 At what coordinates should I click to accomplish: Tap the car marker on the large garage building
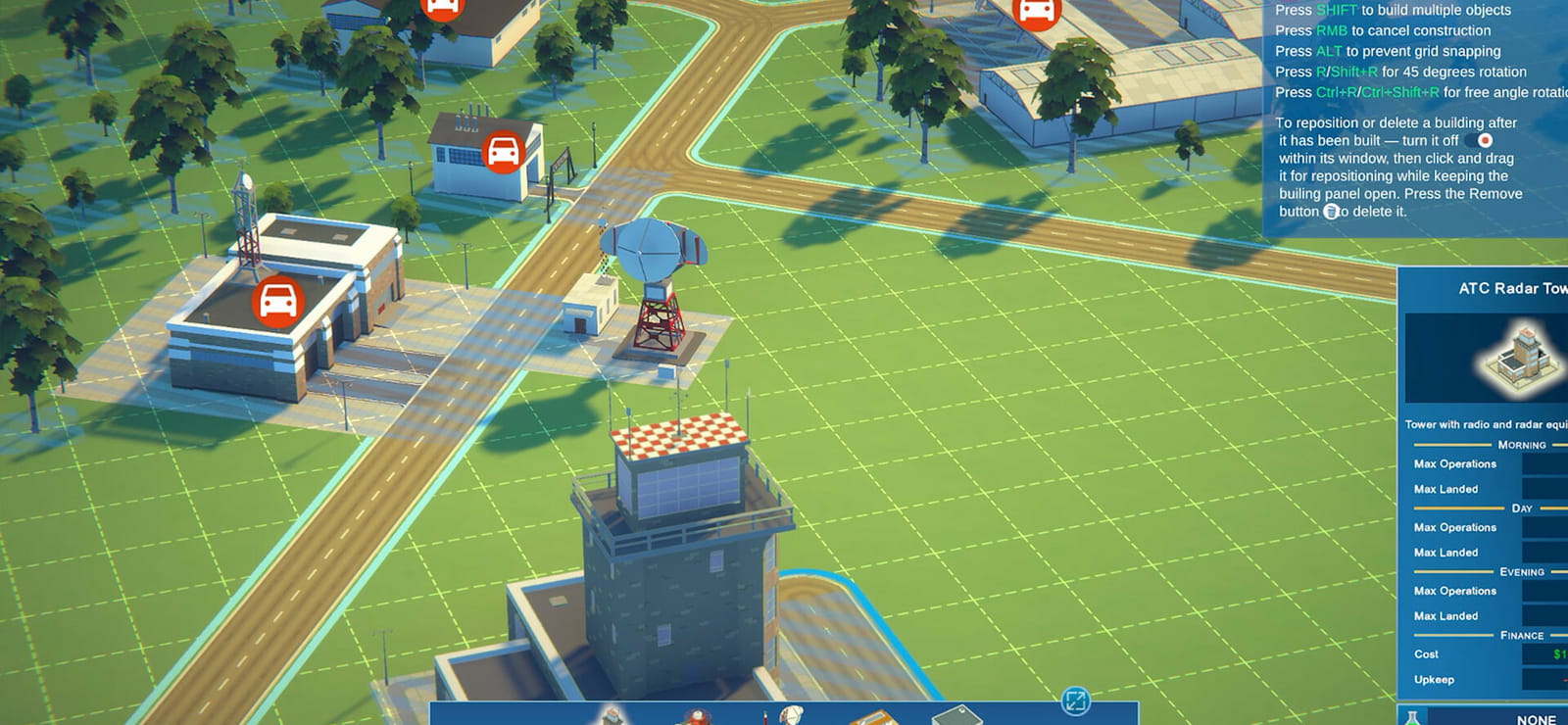point(276,301)
